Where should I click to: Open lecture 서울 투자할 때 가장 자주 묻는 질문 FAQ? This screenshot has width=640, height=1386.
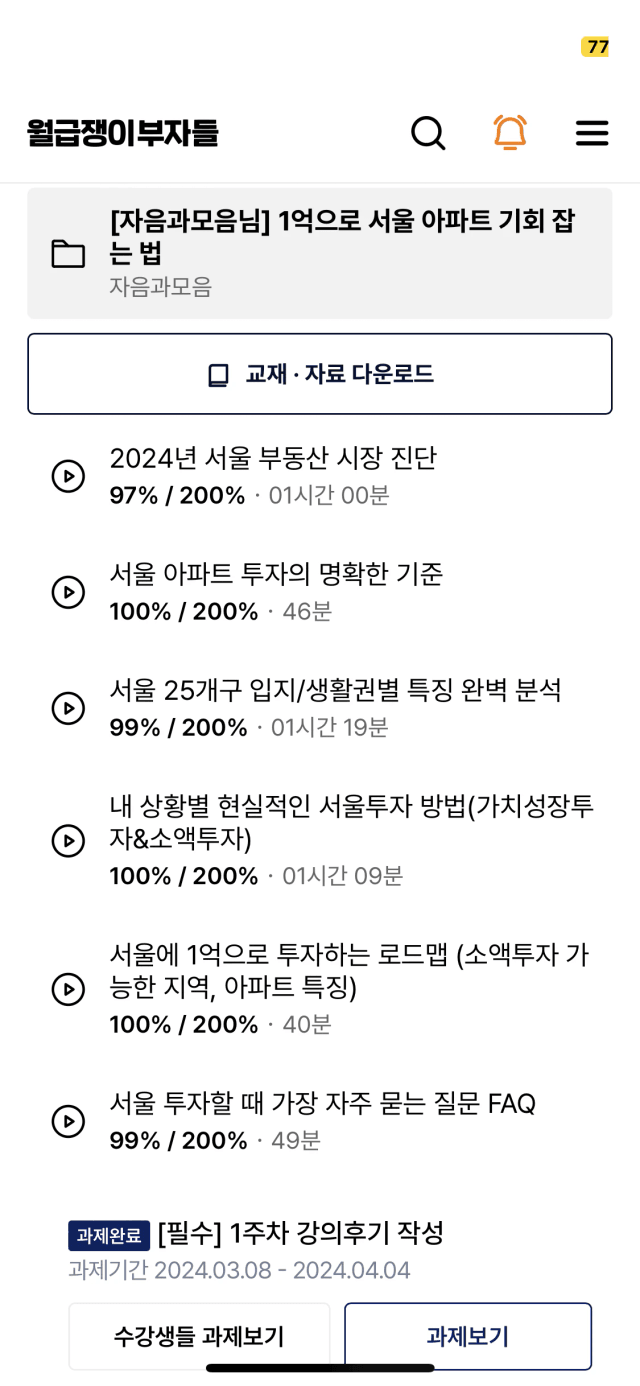pos(320,1122)
